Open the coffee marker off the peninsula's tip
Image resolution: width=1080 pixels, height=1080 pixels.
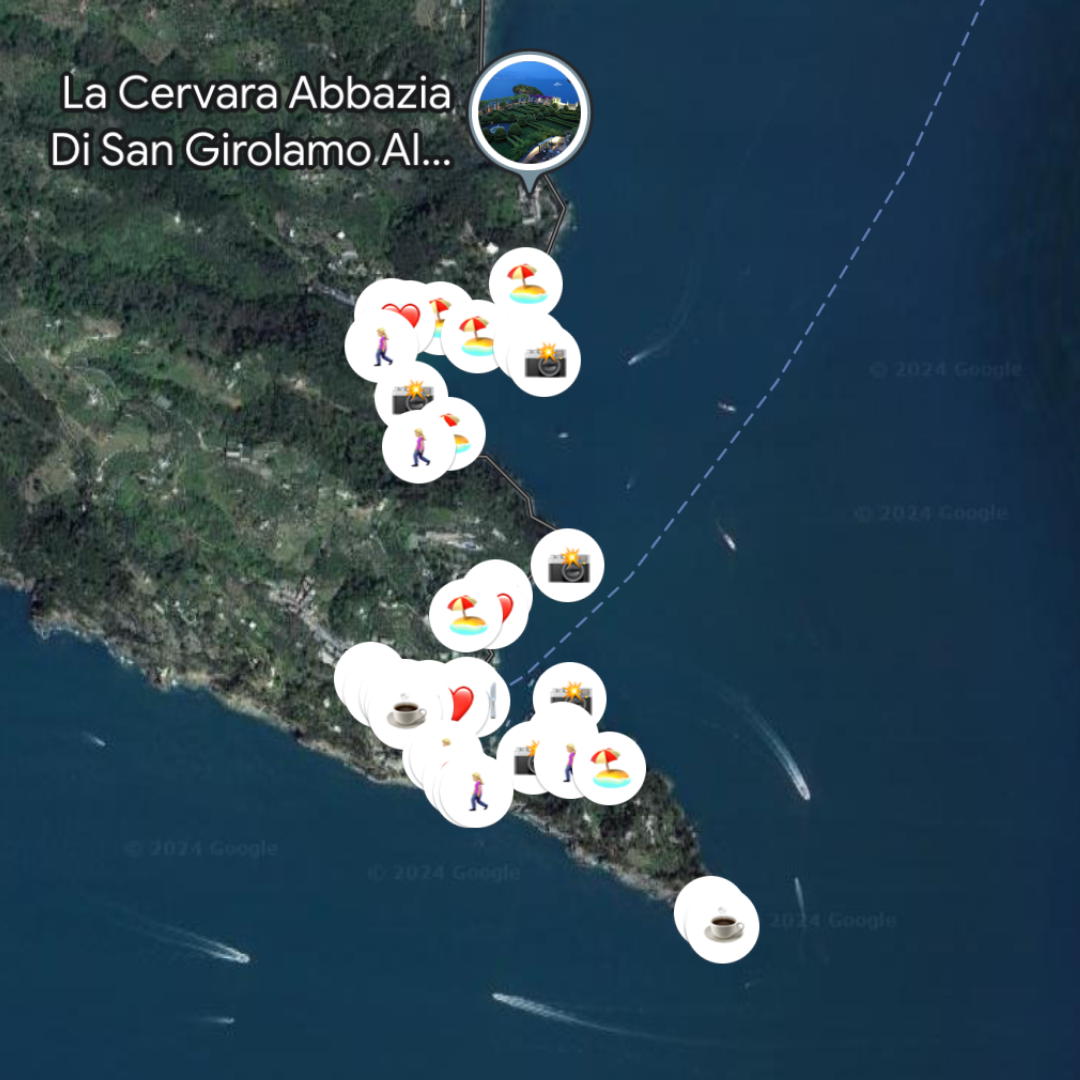[723, 927]
